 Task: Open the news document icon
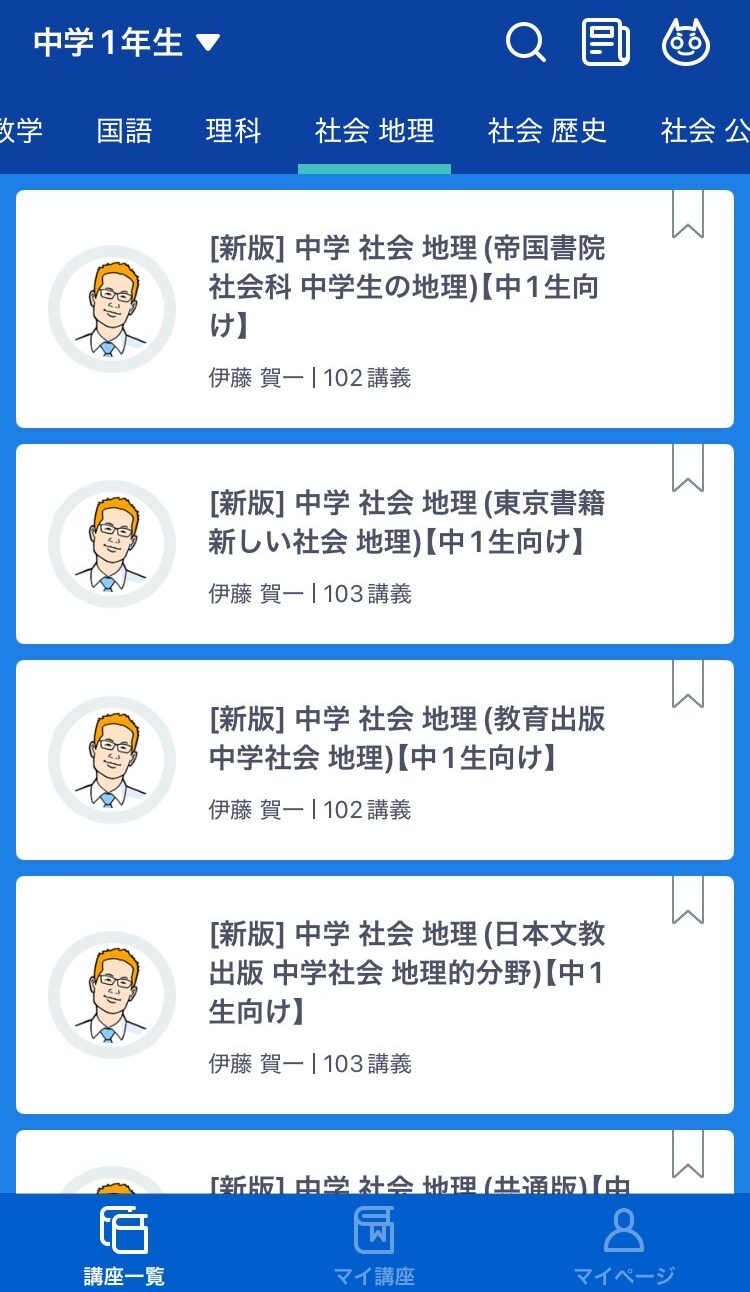pyautogui.click(x=606, y=43)
